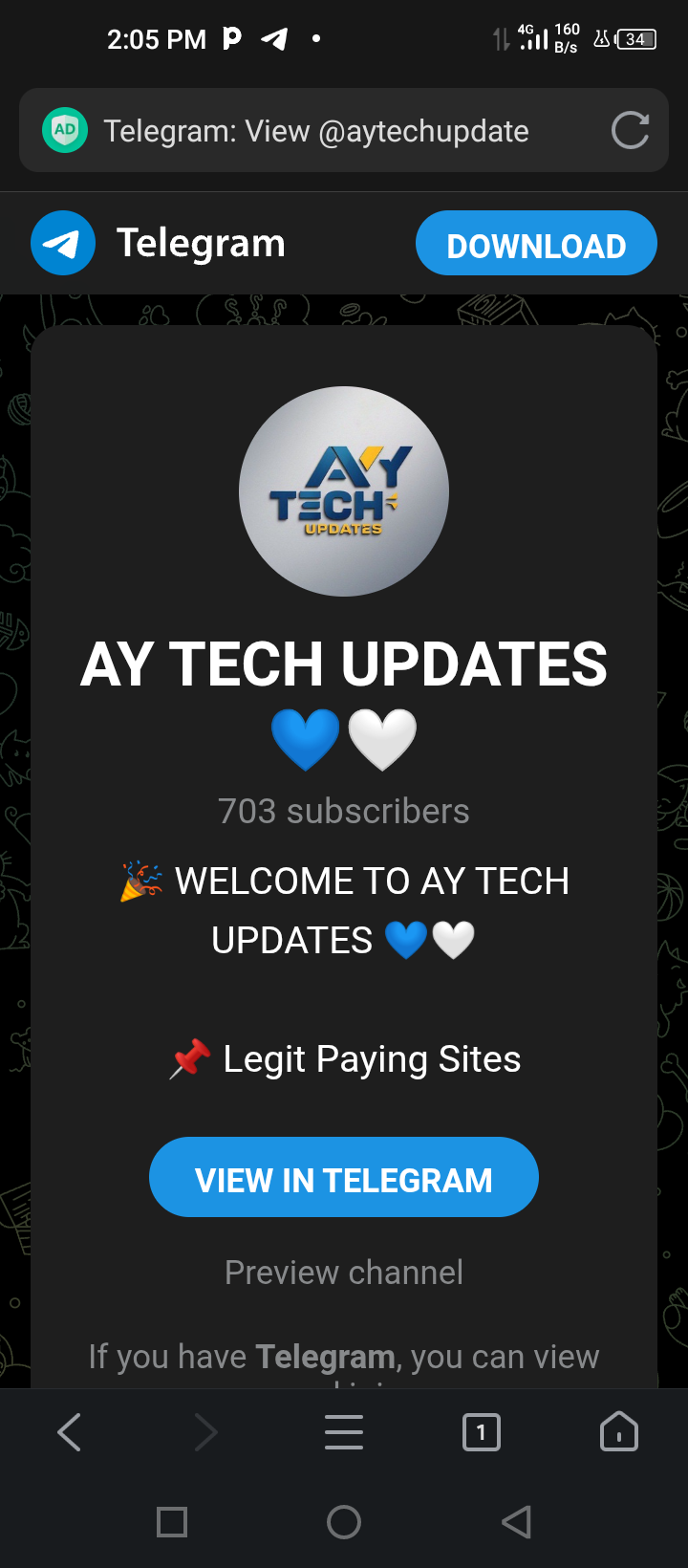
Task: Open the green AD blocker shield icon
Action: tap(65, 130)
